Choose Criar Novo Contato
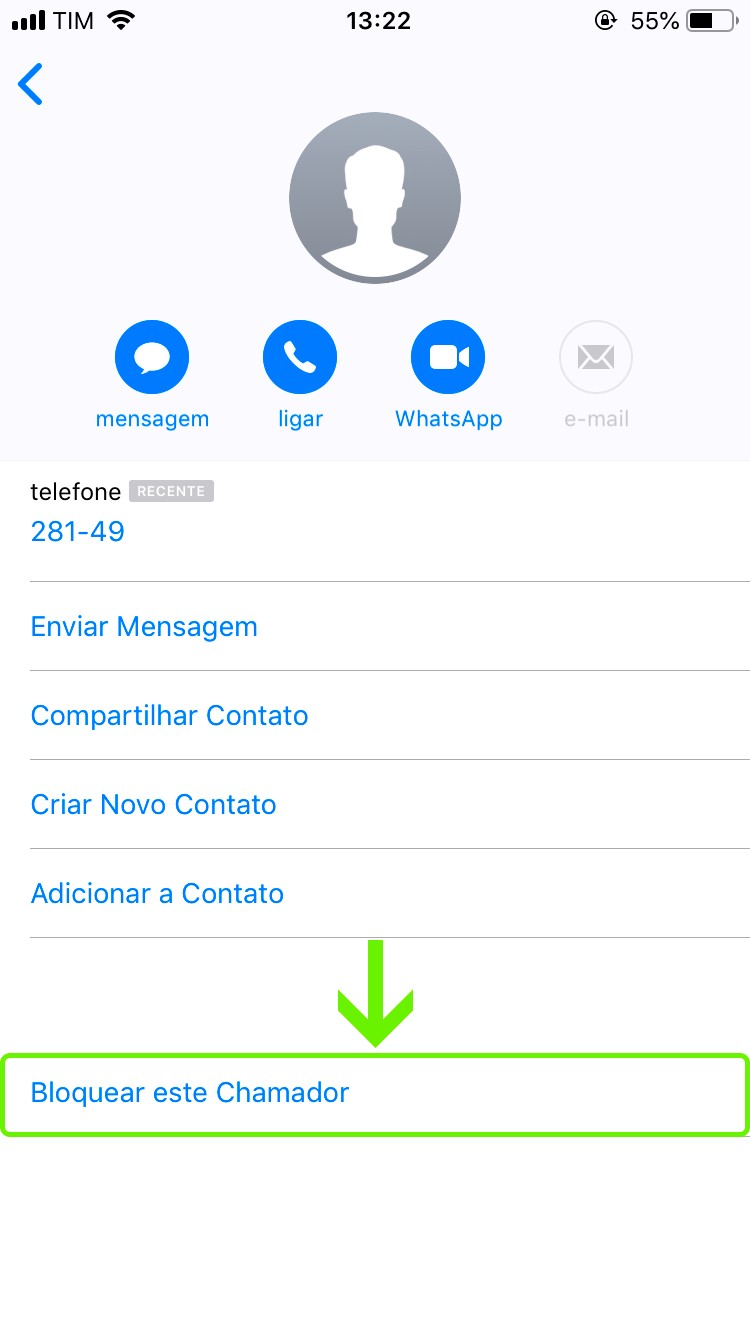Viewport: 750px width, 1334px height. point(153,805)
